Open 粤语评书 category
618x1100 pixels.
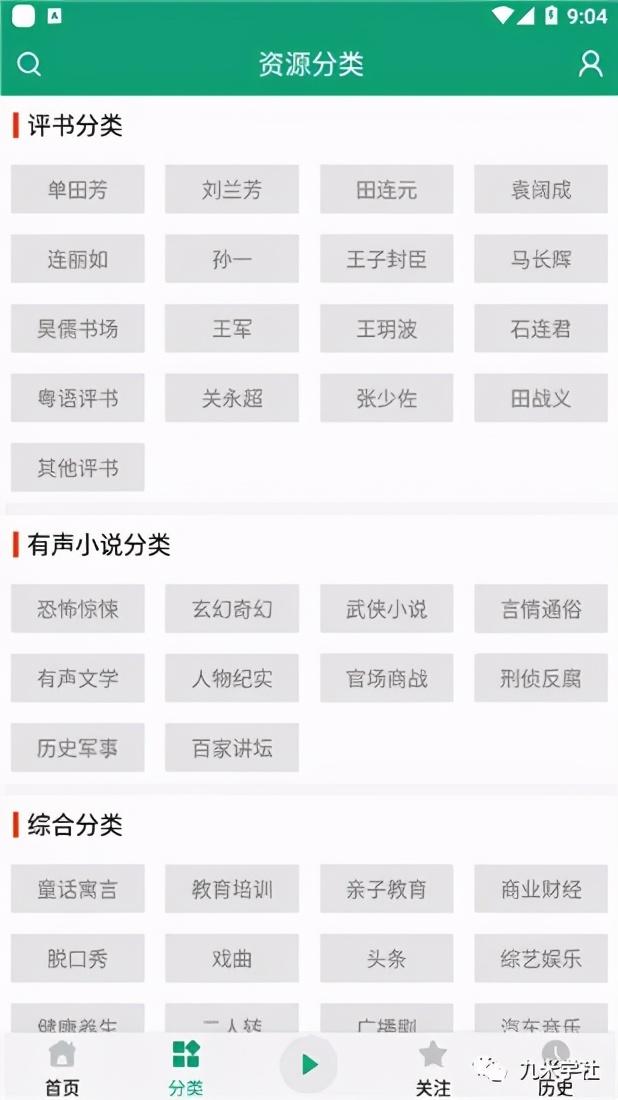click(78, 398)
